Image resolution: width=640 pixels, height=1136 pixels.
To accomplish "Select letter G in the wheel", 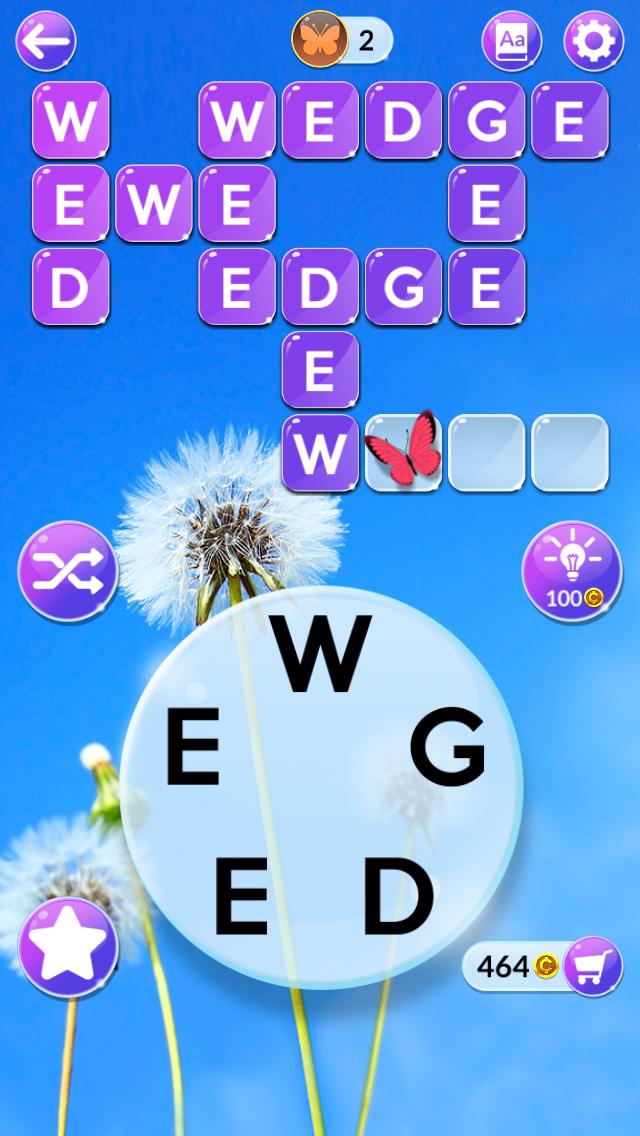I will [448, 746].
